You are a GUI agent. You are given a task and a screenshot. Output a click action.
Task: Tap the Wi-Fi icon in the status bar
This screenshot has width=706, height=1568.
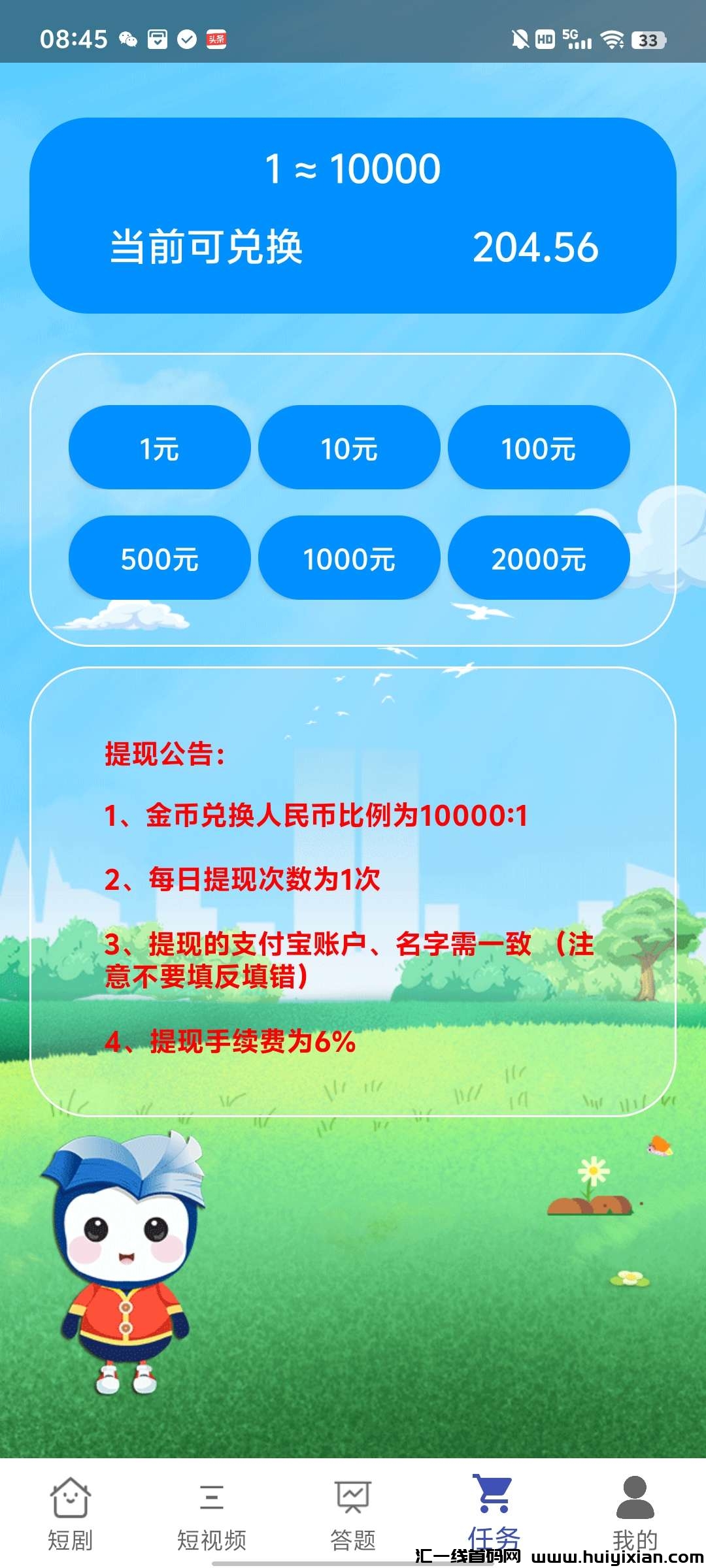click(613, 39)
